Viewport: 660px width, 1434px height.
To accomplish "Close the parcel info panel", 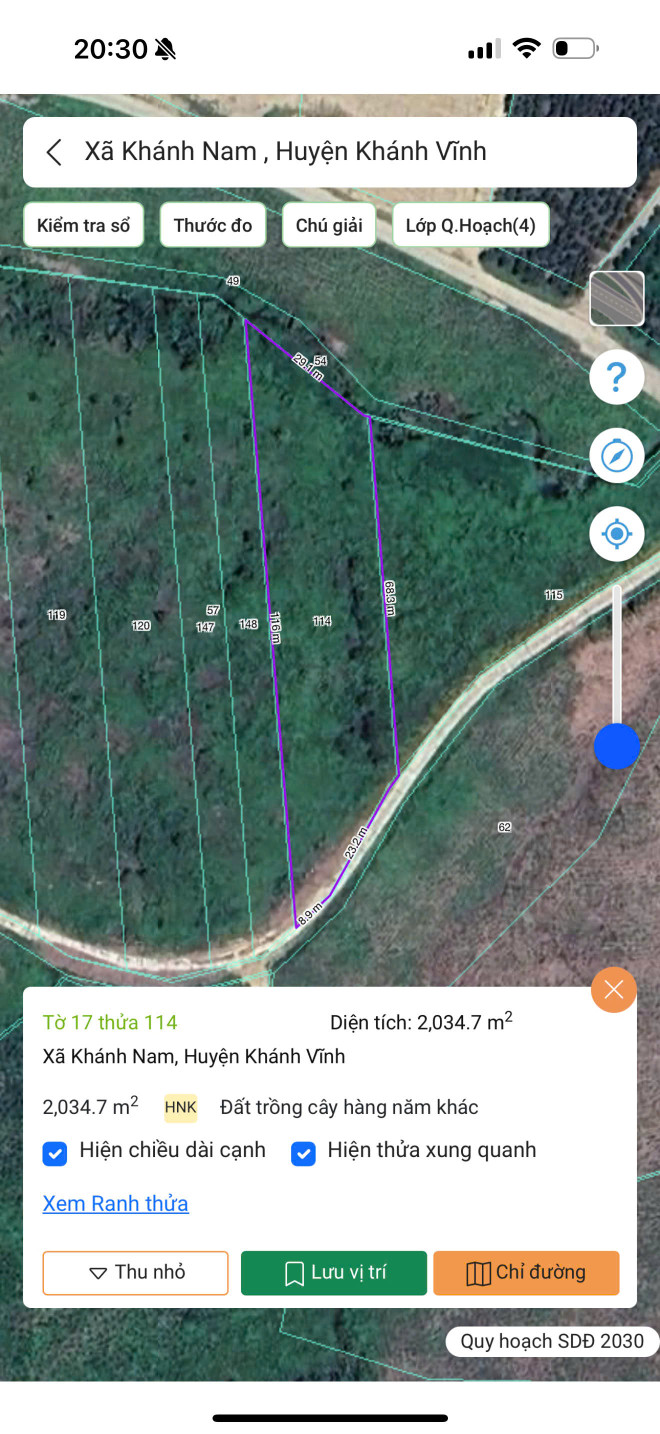I will pos(614,990).
